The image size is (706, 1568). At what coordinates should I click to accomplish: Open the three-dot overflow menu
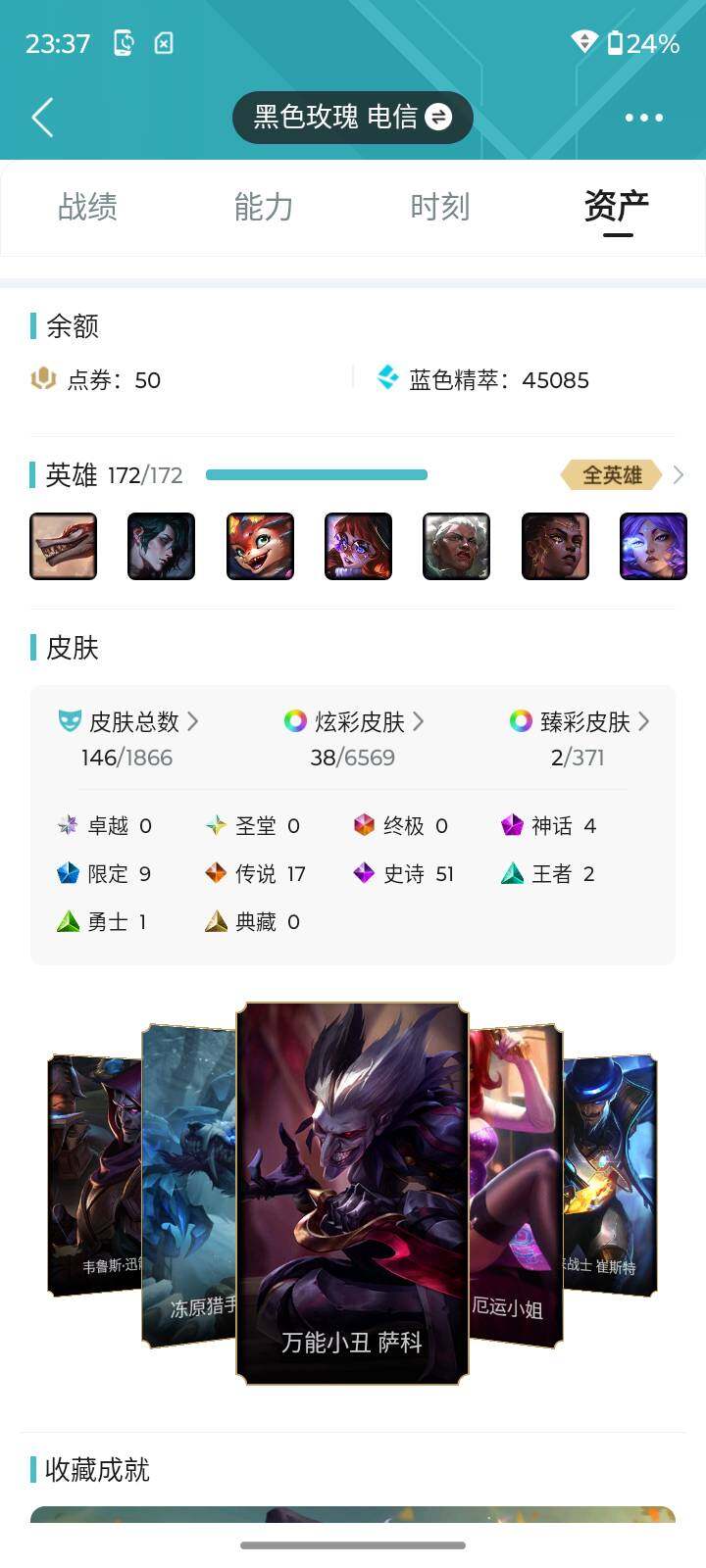coord(643,118)
